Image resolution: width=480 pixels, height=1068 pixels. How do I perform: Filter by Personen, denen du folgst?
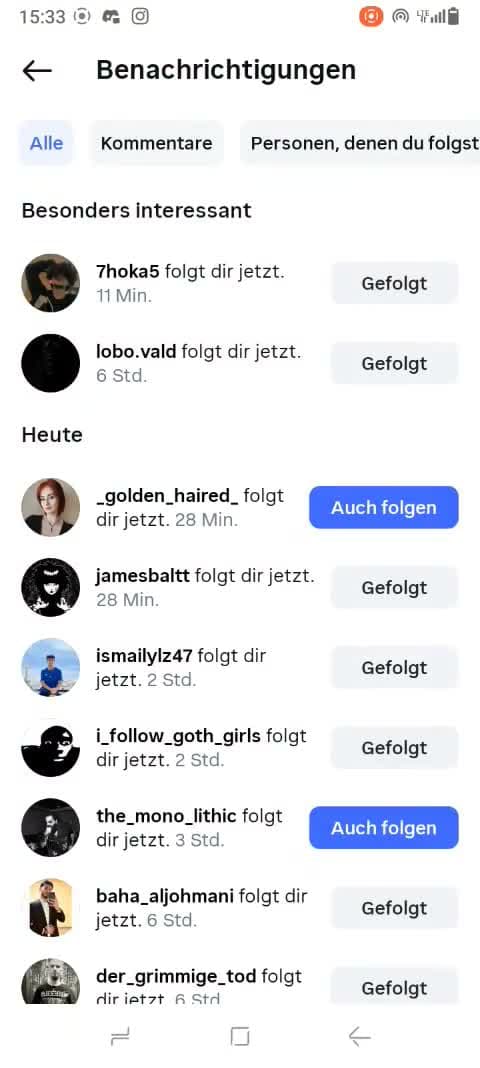(360, 143)
